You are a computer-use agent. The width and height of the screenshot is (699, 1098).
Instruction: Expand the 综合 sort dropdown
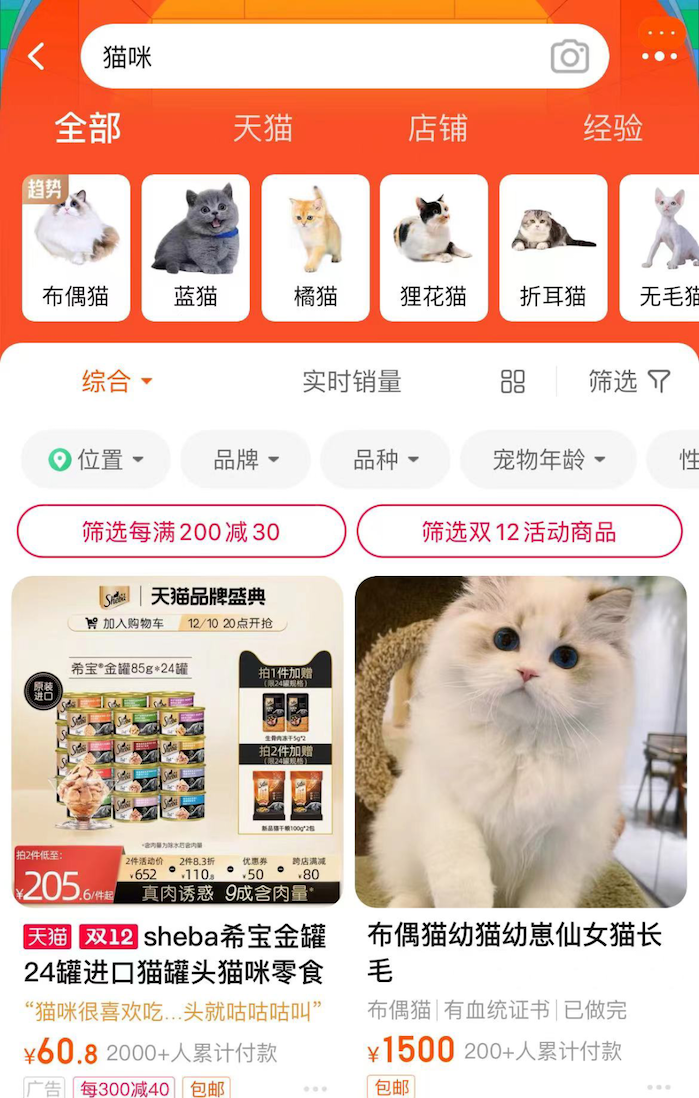[117, 381]
